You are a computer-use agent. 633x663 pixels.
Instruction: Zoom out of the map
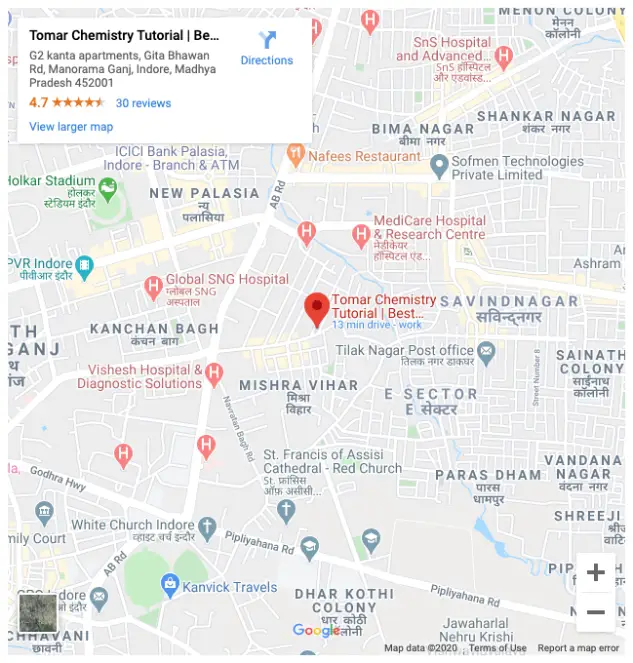[x=596, y=612]
